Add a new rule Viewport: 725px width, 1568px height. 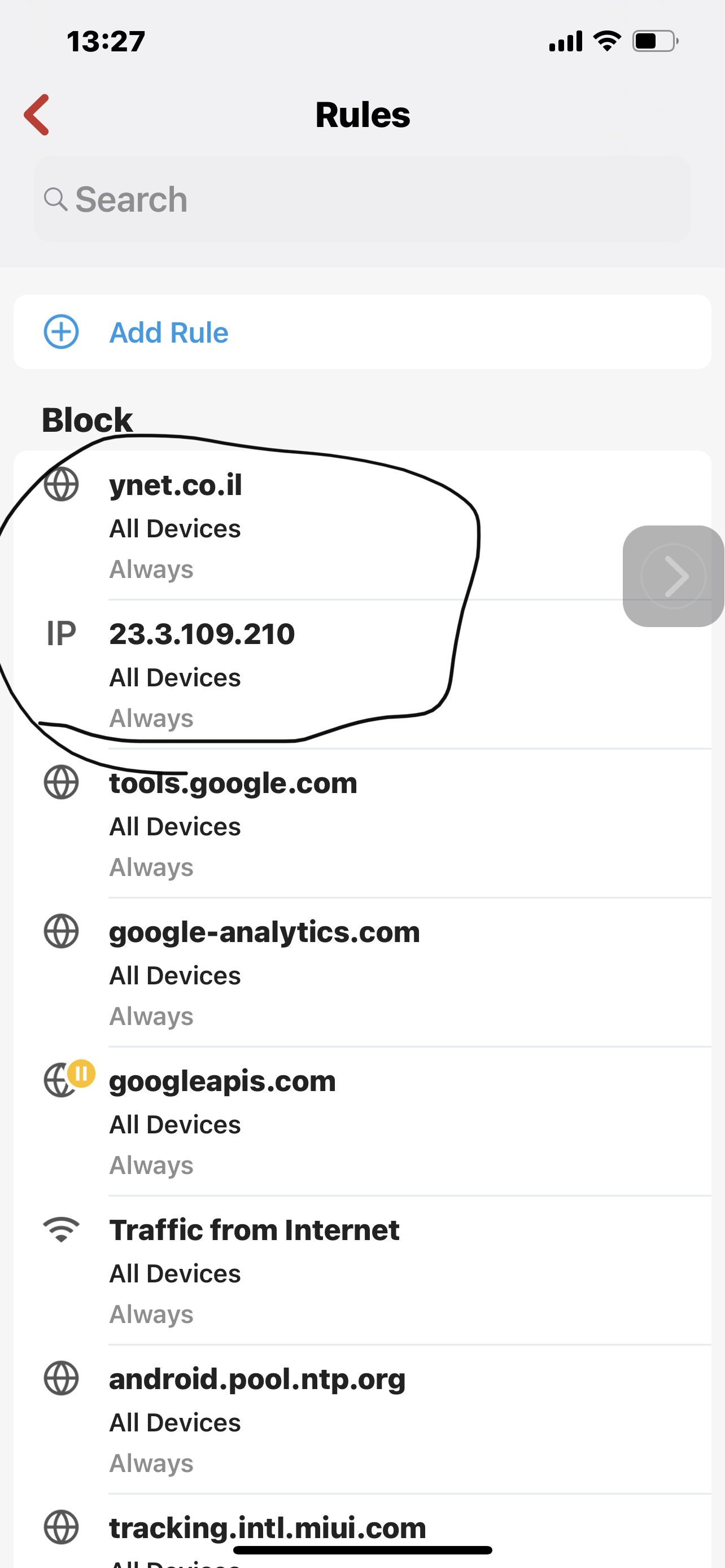[169, 332]
